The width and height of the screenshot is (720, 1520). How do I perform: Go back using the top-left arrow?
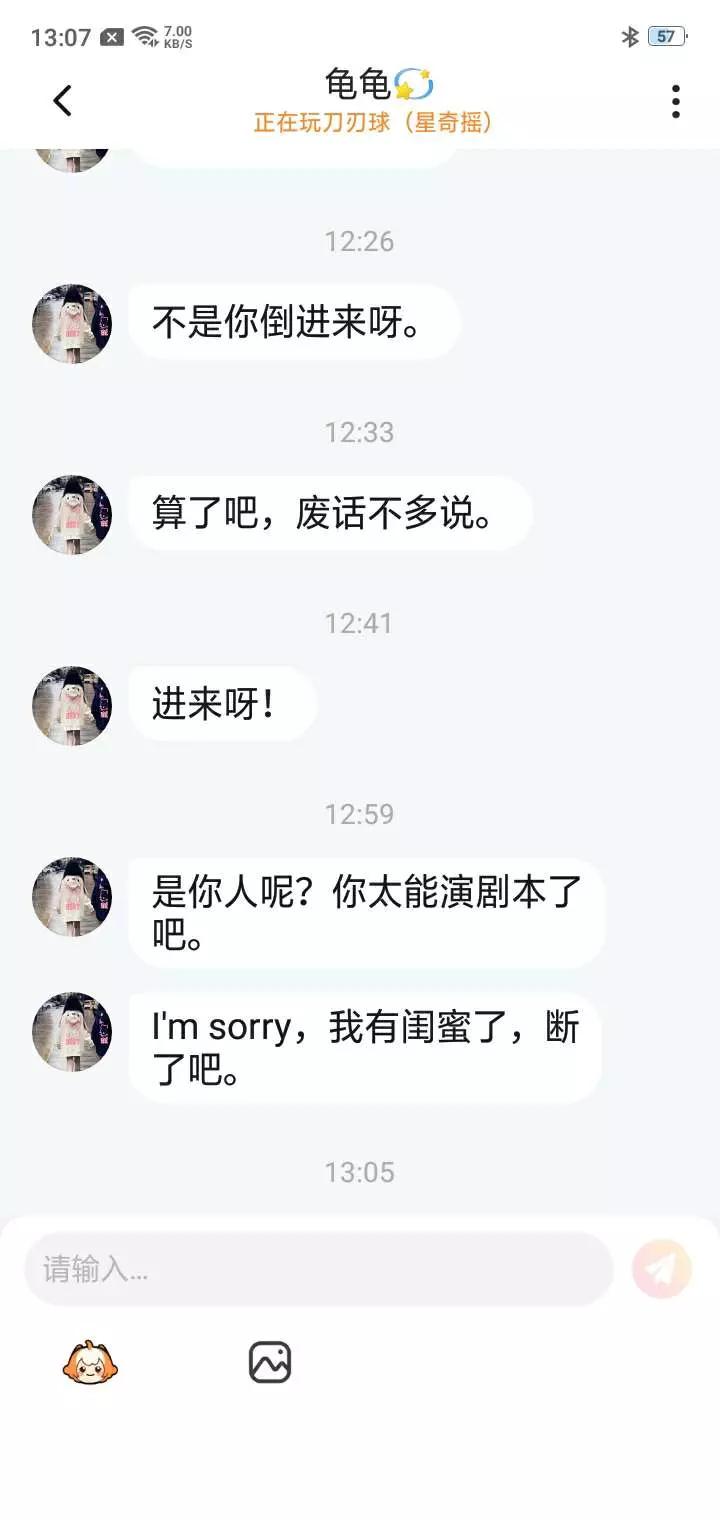click(x=62, y=101)
